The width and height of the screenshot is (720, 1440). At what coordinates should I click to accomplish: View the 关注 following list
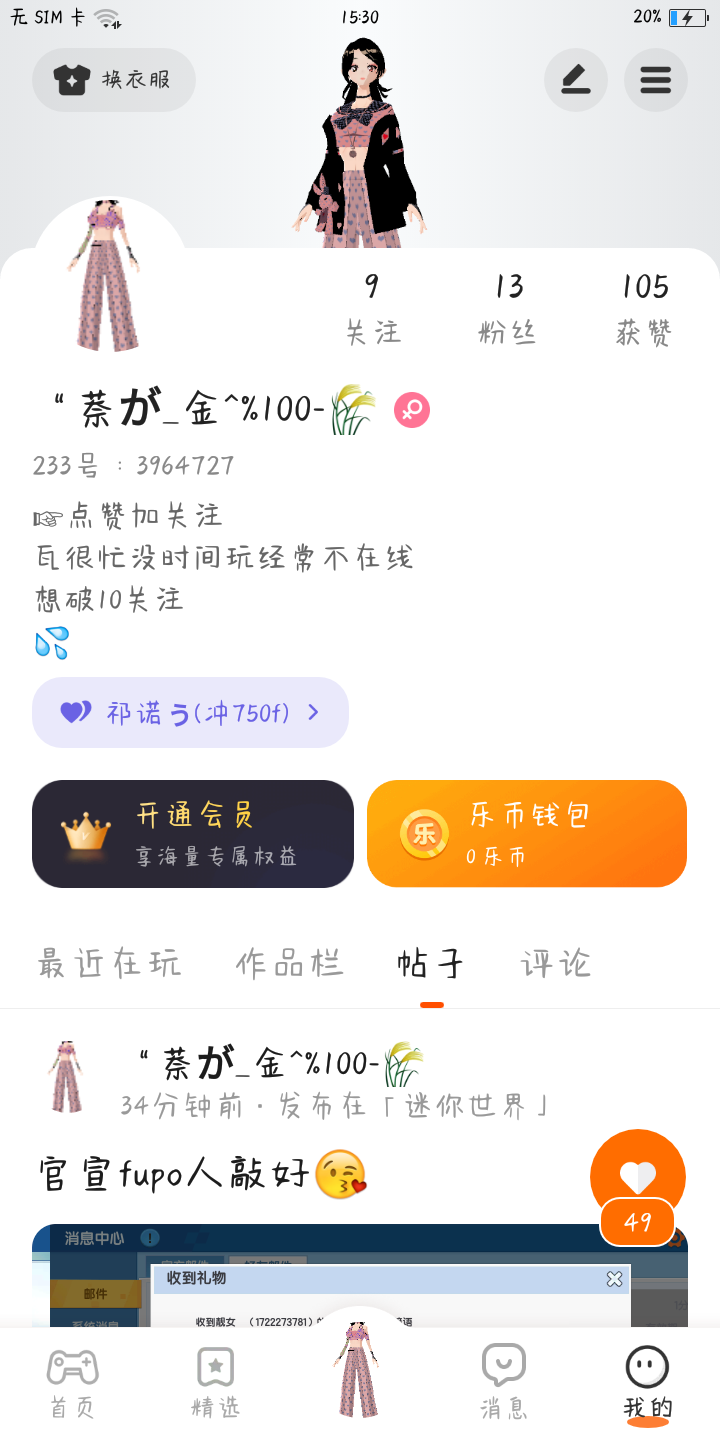[x=372, y=308]
